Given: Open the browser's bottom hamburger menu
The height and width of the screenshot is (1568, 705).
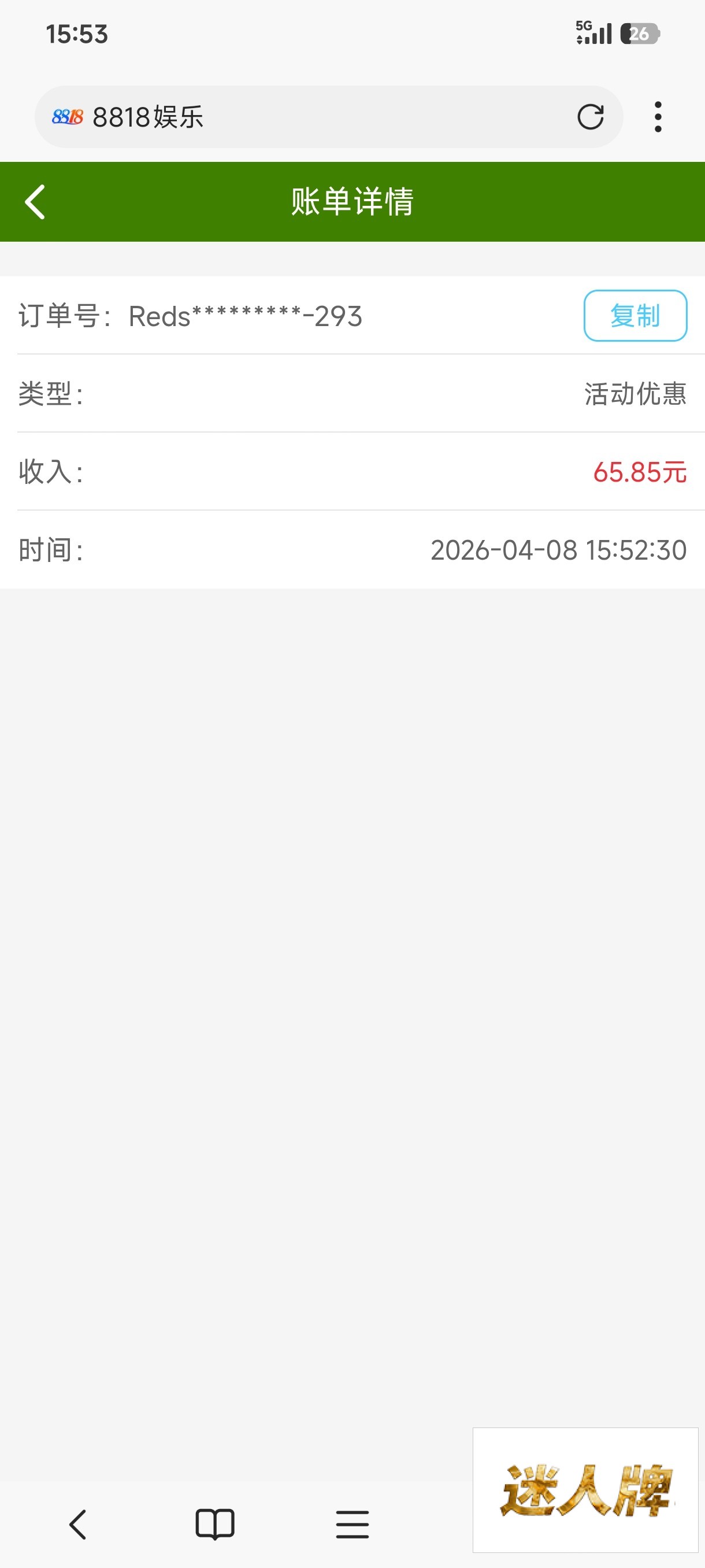Looking at the screenshot, I should 352,1523.
